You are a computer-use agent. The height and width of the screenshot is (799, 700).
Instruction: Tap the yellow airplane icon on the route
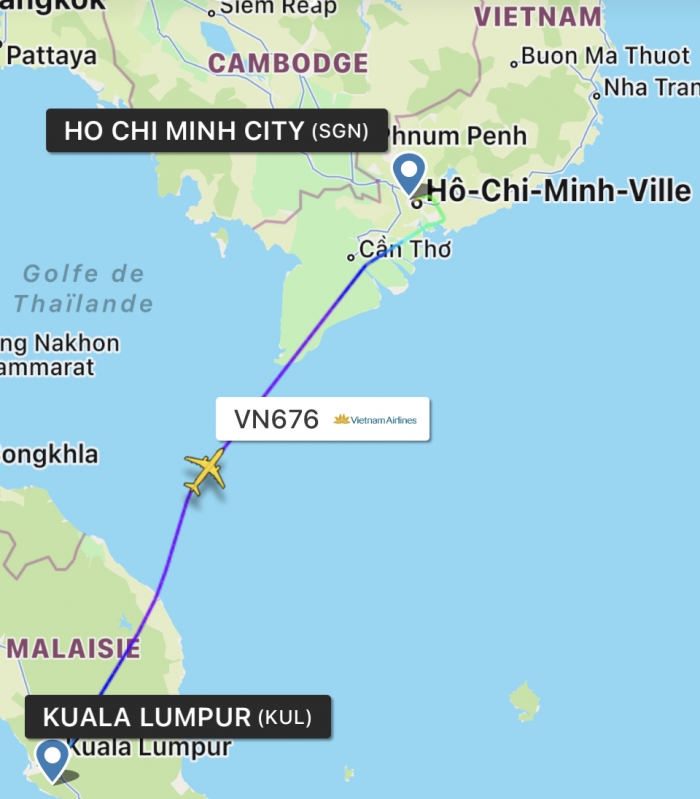tap(205, 471)
